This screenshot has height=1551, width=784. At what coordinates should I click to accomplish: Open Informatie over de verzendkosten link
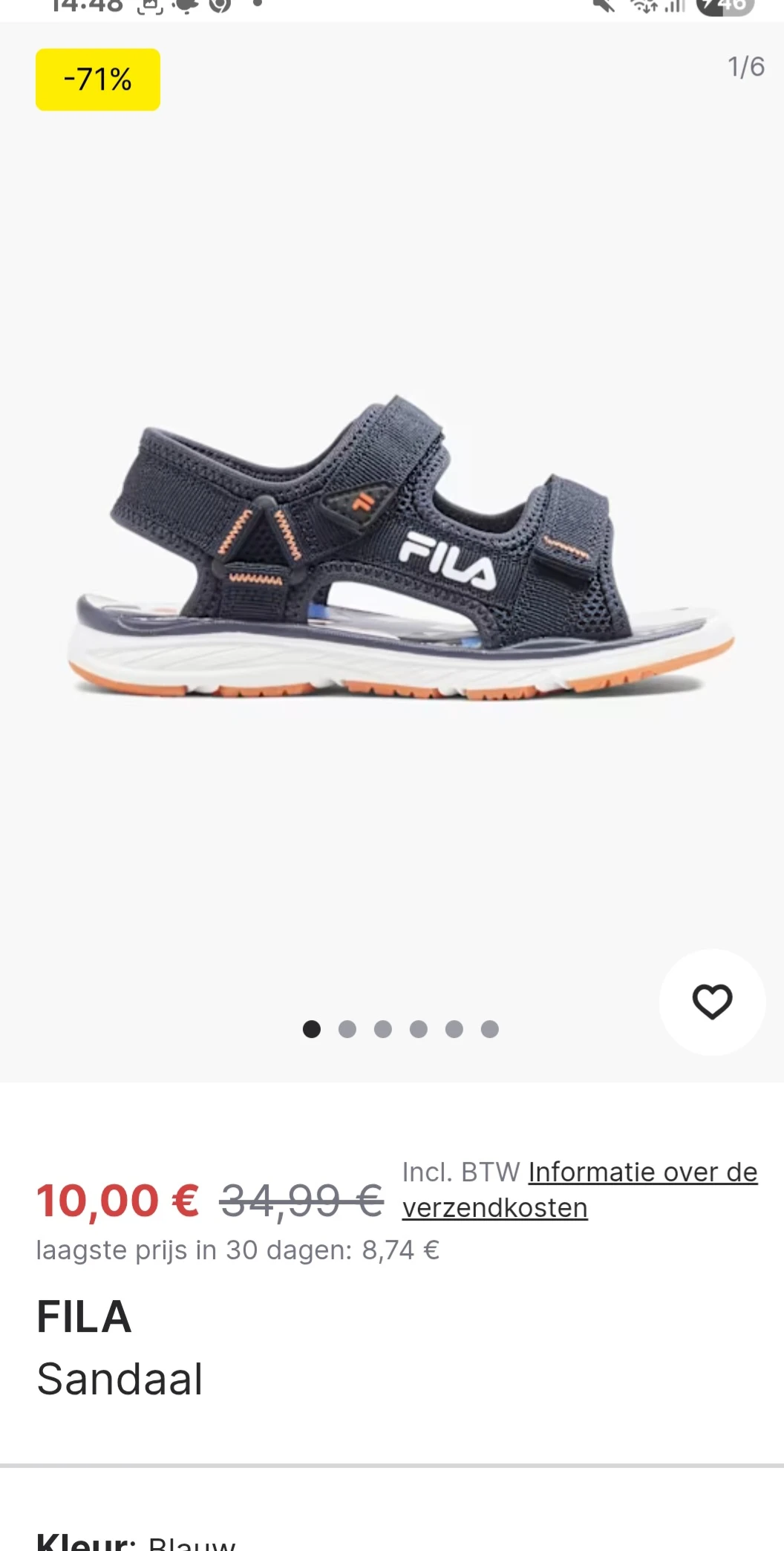click(x=642, y=1172)
